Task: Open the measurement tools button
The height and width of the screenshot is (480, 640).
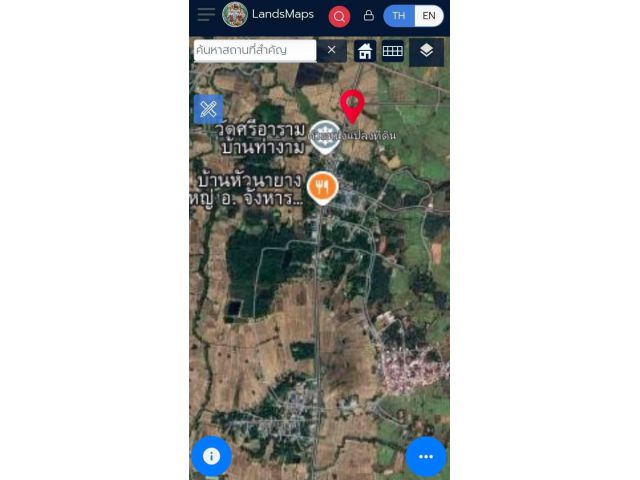Action: 208,109
